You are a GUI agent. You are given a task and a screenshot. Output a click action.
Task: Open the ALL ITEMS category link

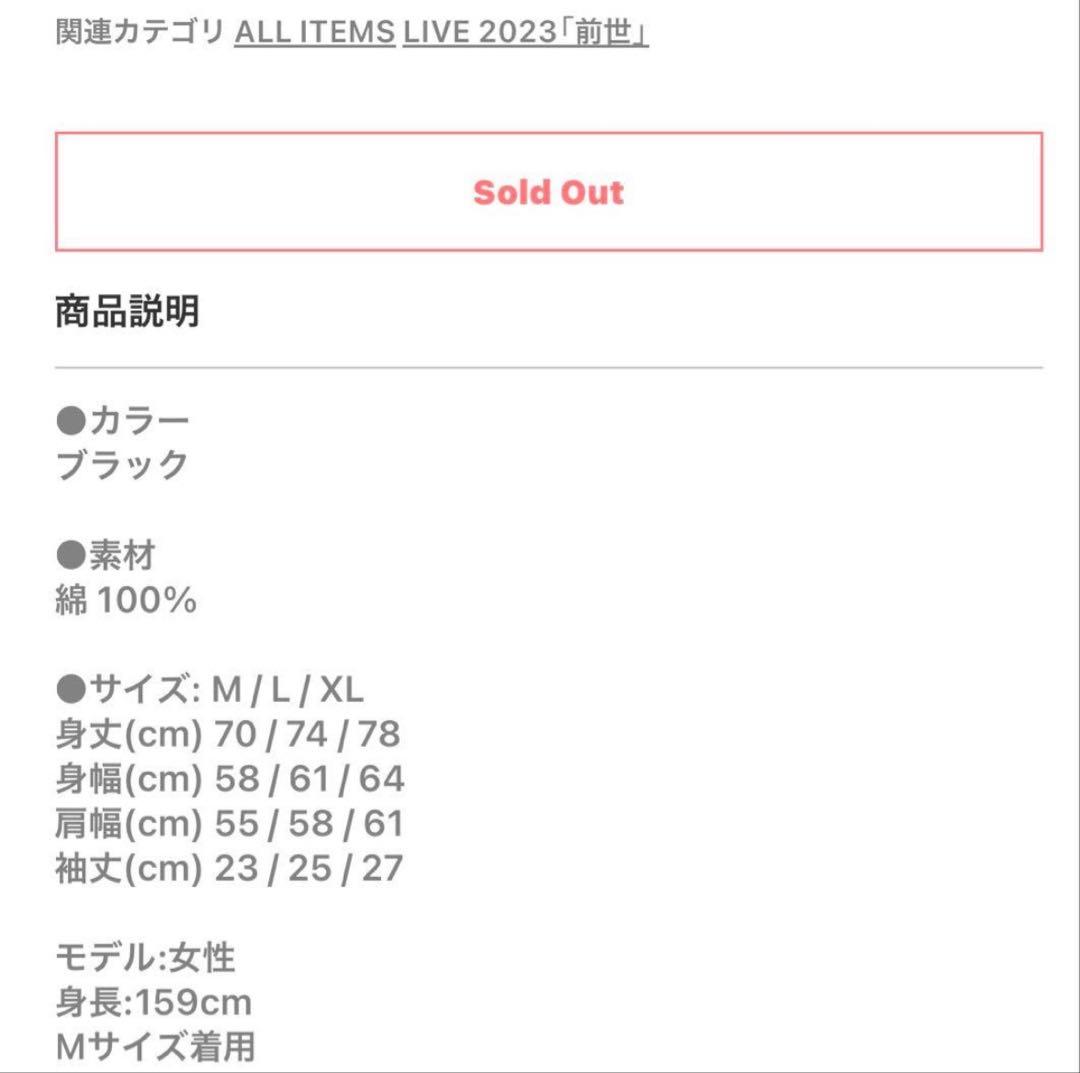pyautogui.click(x=314, y=33)
